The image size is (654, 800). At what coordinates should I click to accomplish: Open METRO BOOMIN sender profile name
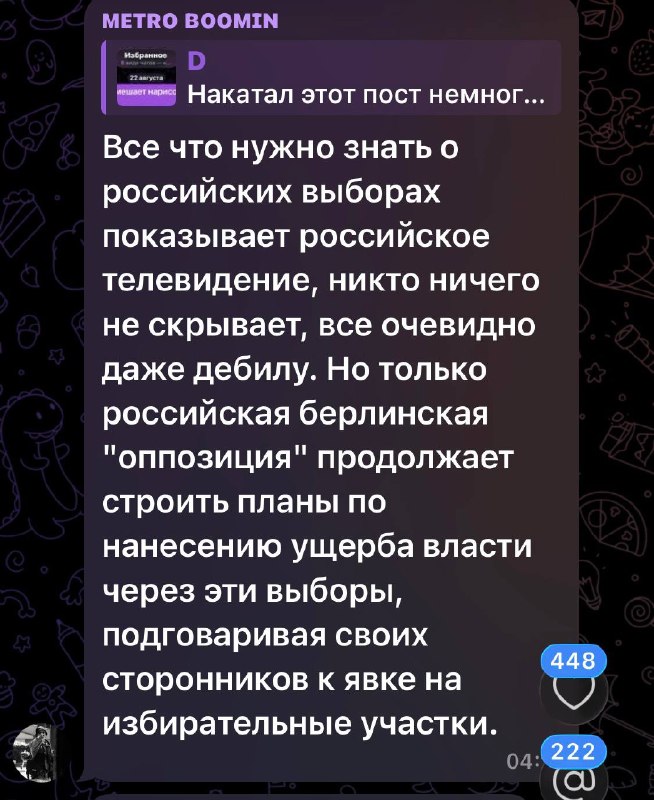(190, 21)
